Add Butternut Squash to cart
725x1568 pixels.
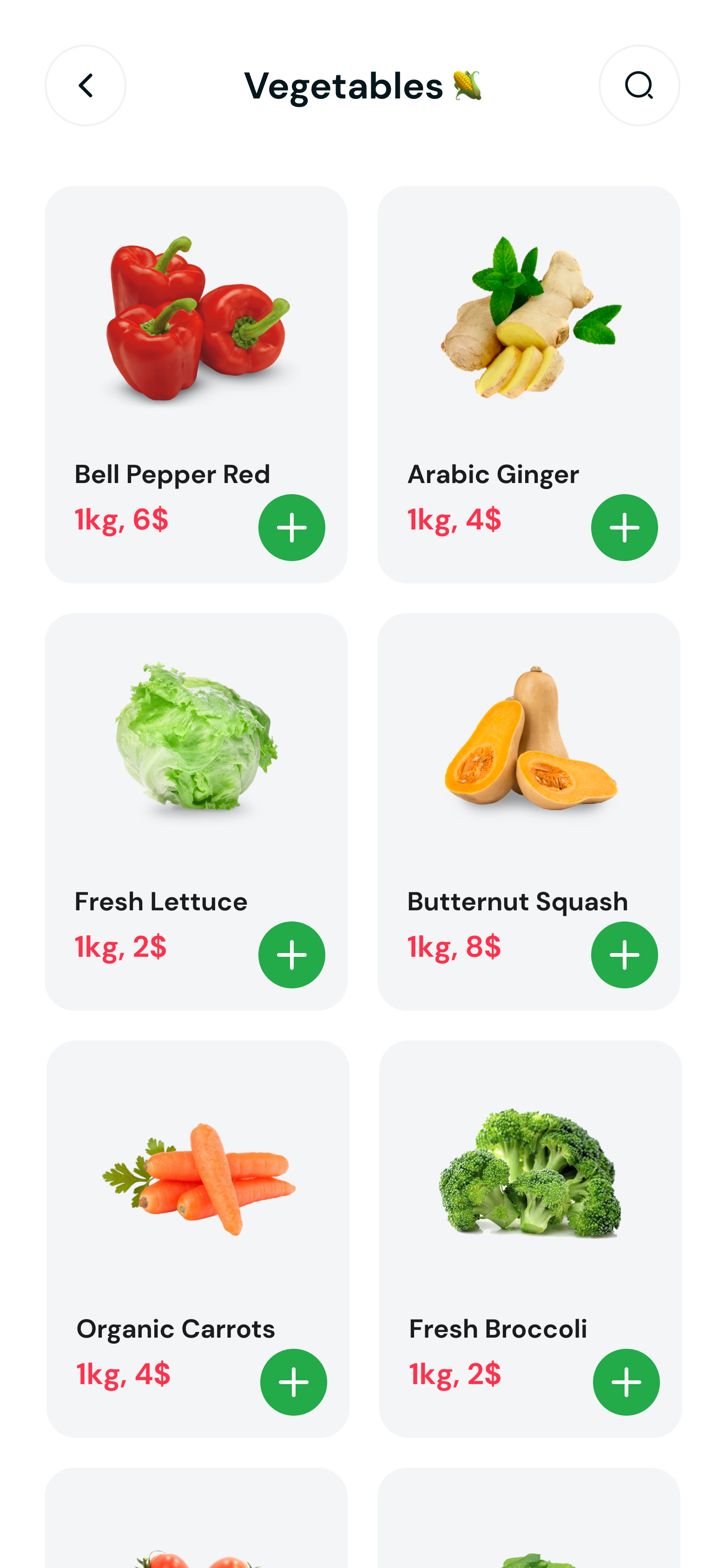click(x=624, y=954)
